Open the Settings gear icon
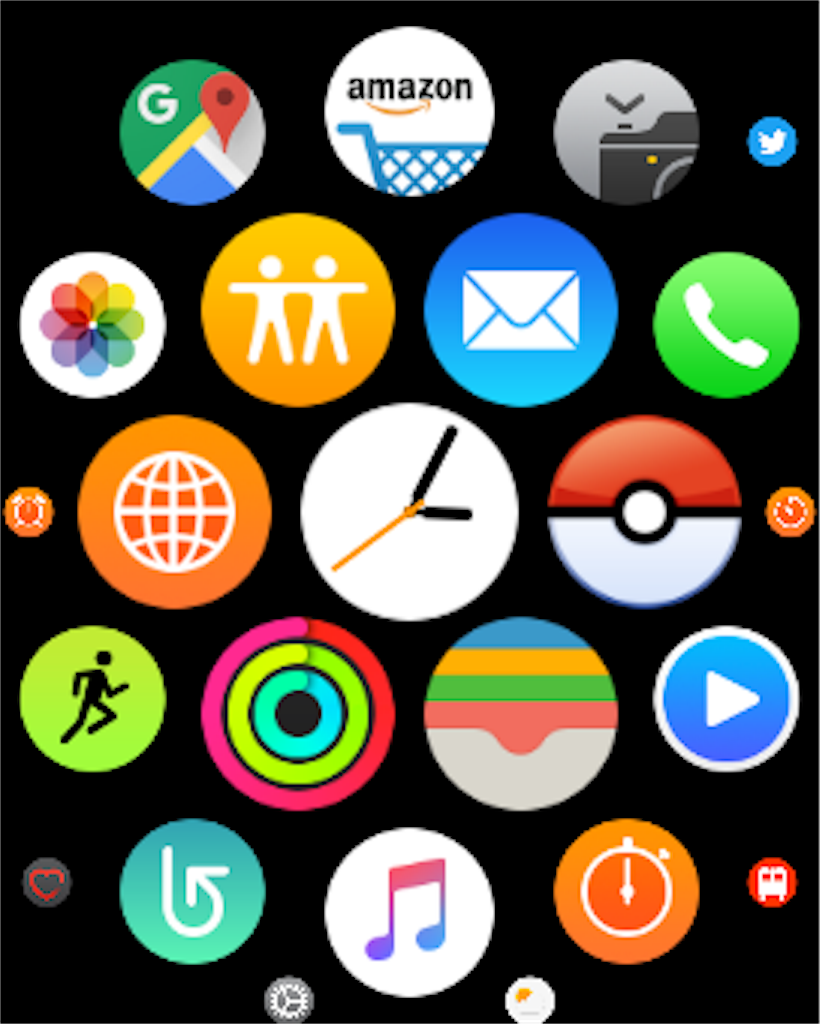Viewport: 820px width, 1024px height. coord(289,1000)
